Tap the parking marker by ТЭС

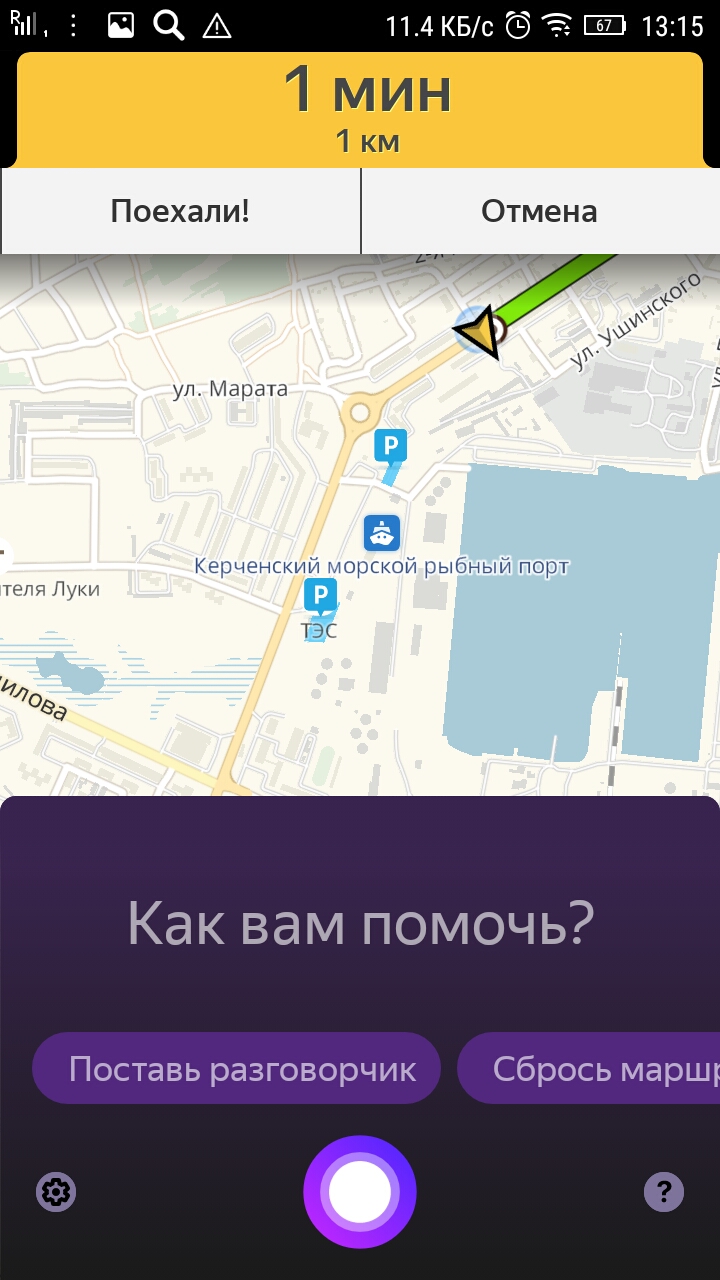(320, 597)
